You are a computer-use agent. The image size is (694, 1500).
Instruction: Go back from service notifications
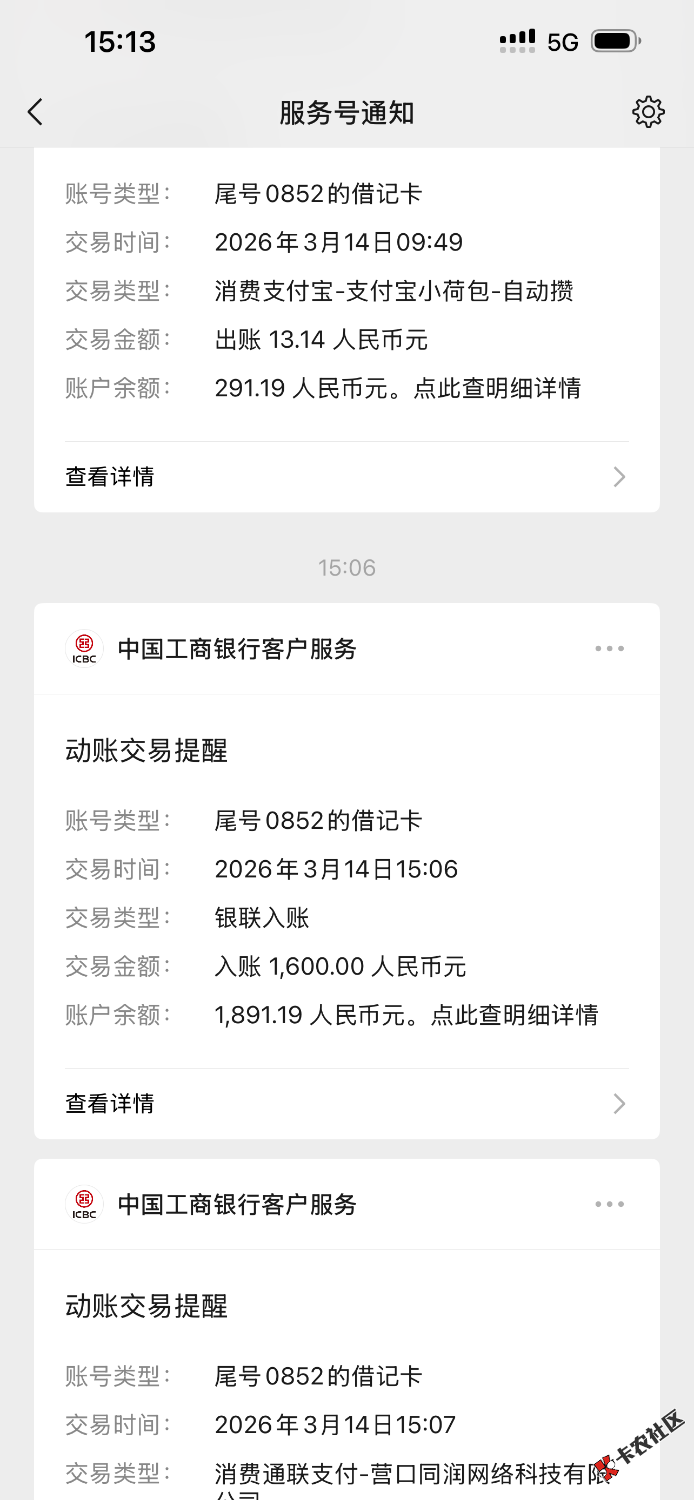(36, 112)
